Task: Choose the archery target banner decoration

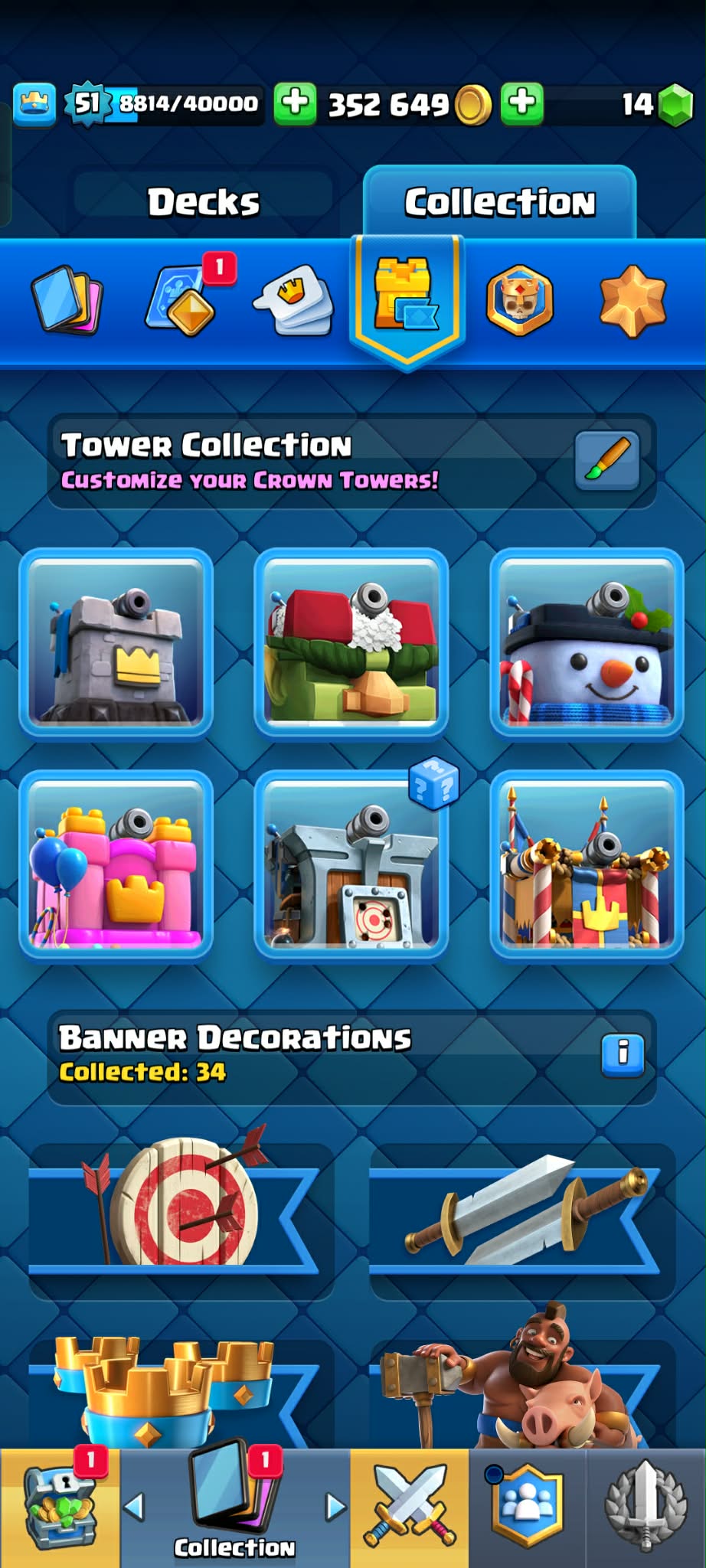Action: [x=181, y=1210]
